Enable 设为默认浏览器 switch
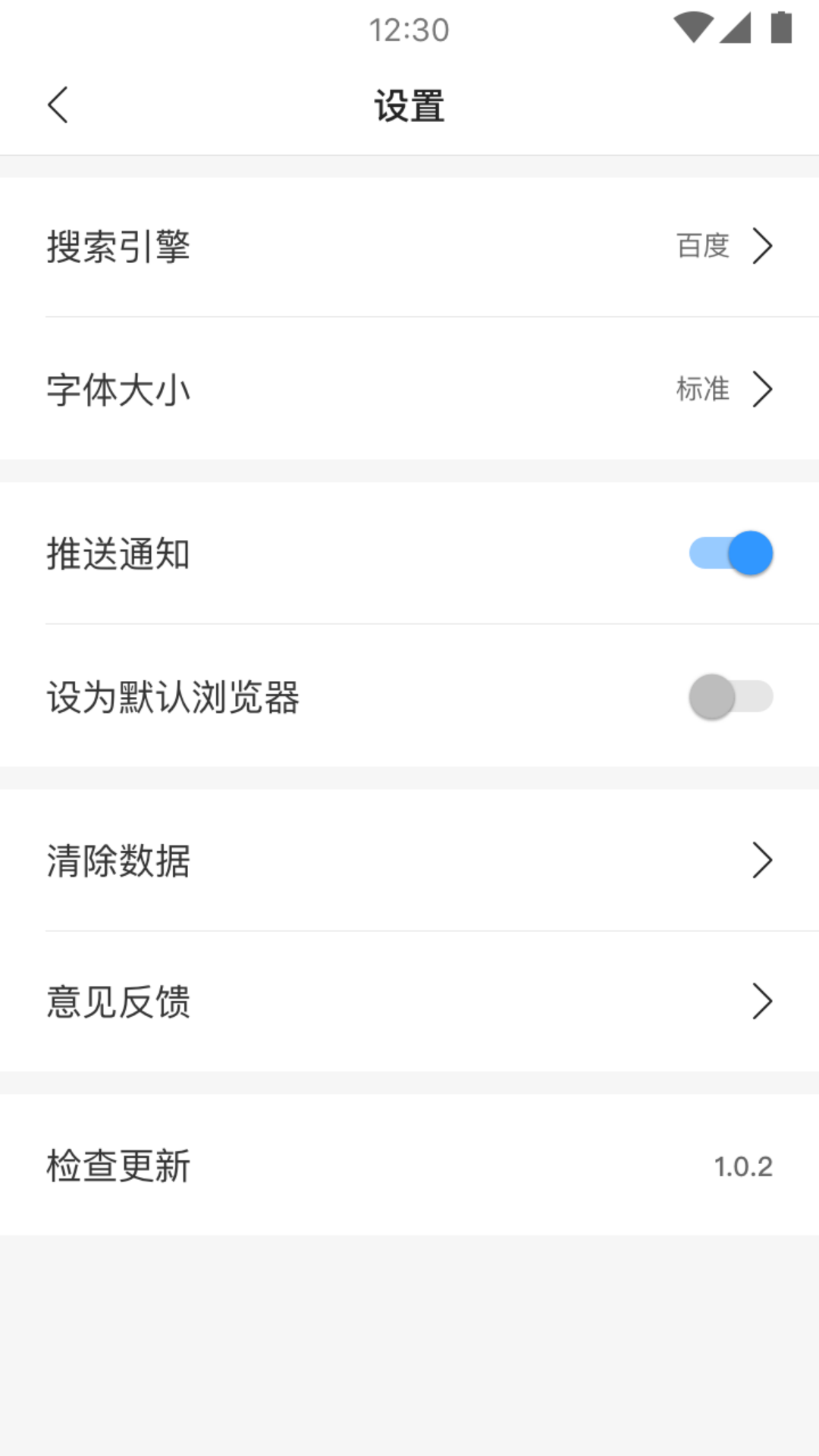This screenshot has width=819, height=1456. click(730, 696)
